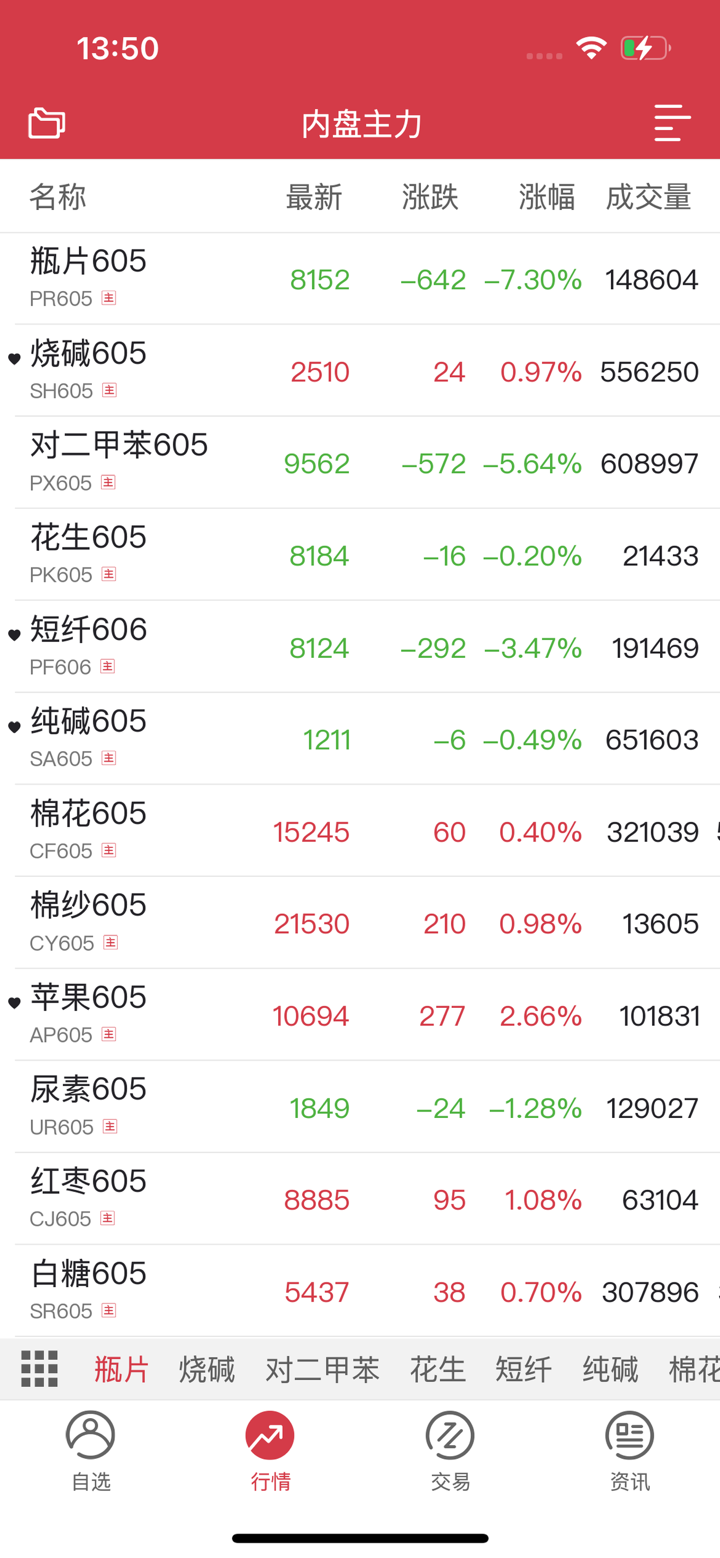Screen dimensions: 720x1558
Task: Select the 短纤606 row
Action: (x=360, y=647)
